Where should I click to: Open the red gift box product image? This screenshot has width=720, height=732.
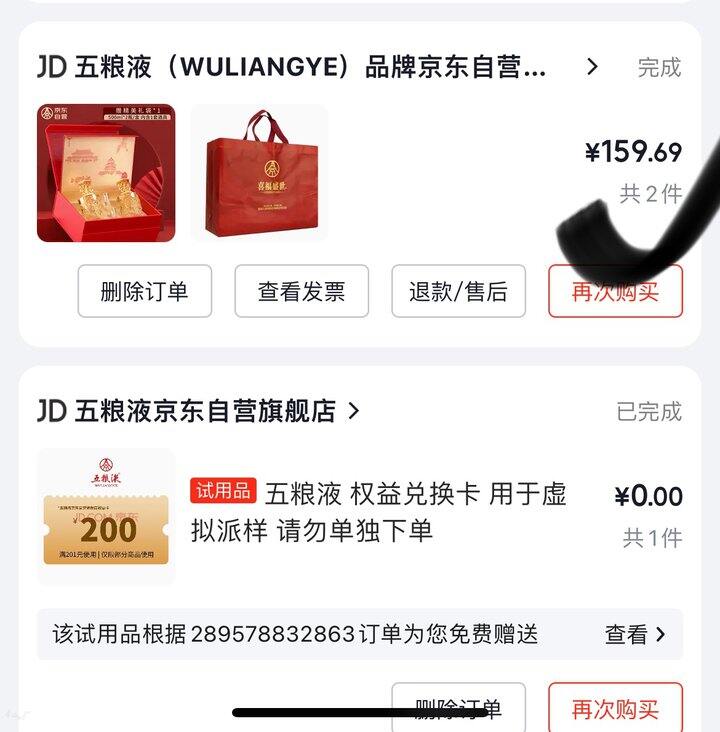tap(106, 173)
